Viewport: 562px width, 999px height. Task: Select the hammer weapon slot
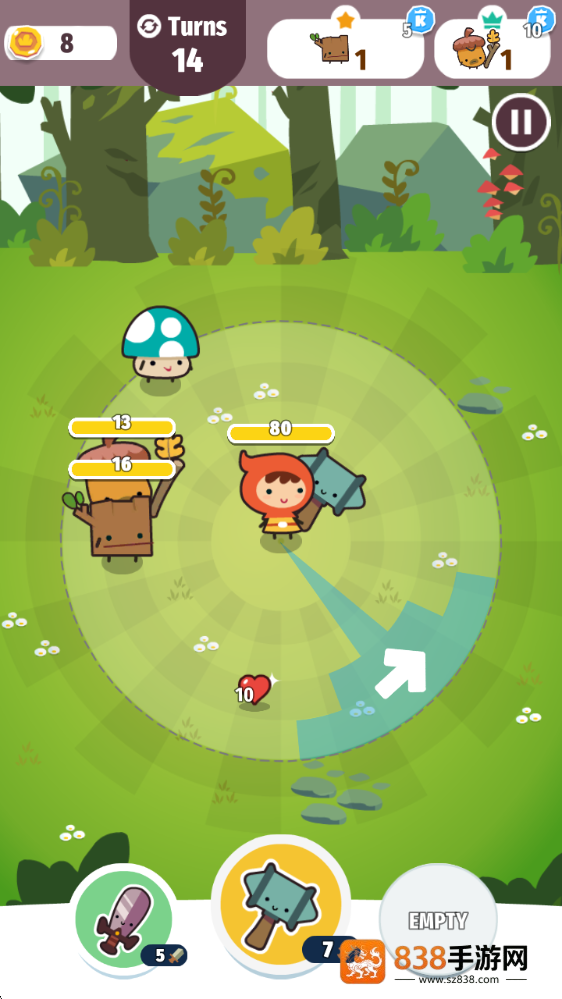coord(280,903)
